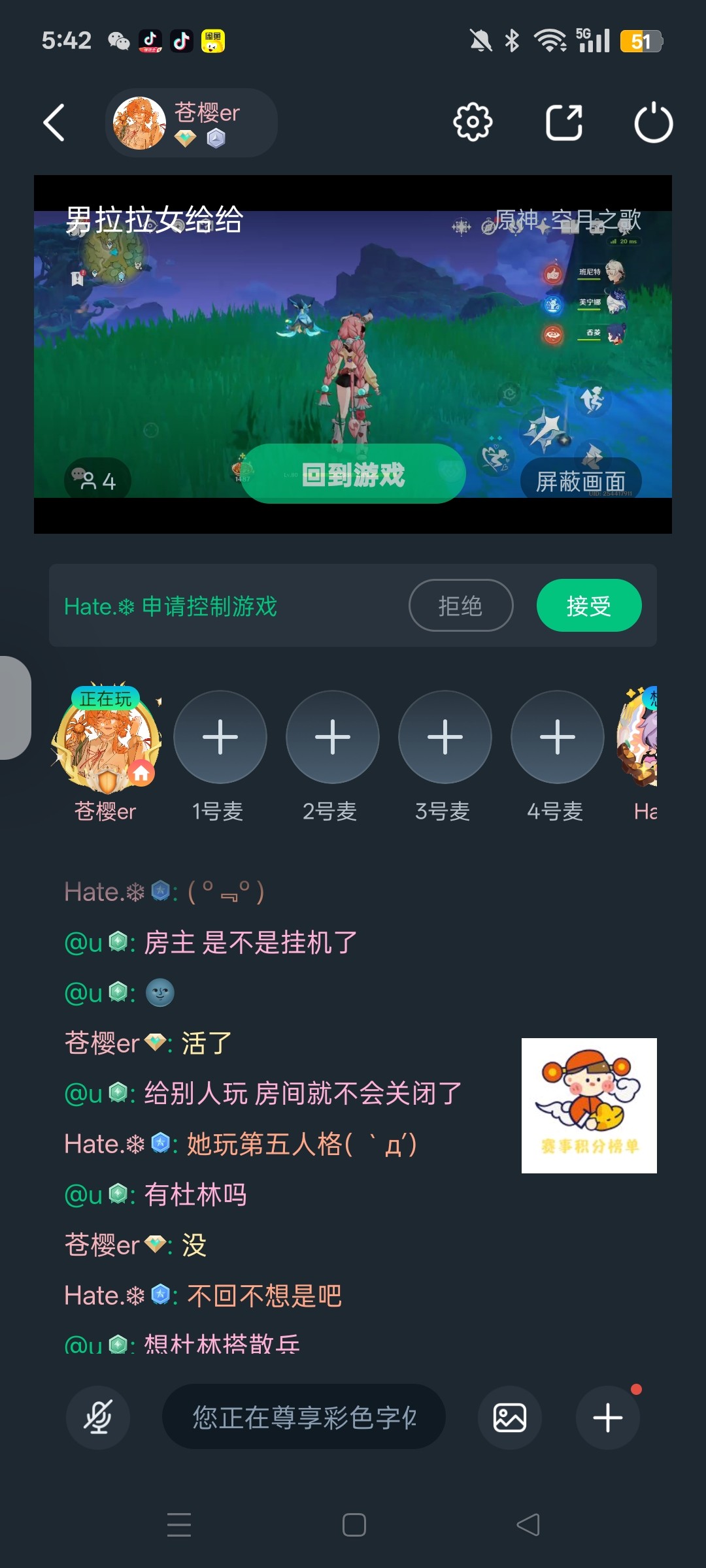The height and width of the screenshot is (1568, 706).
Task: Focus the chat message input field
Action: 304,1418
